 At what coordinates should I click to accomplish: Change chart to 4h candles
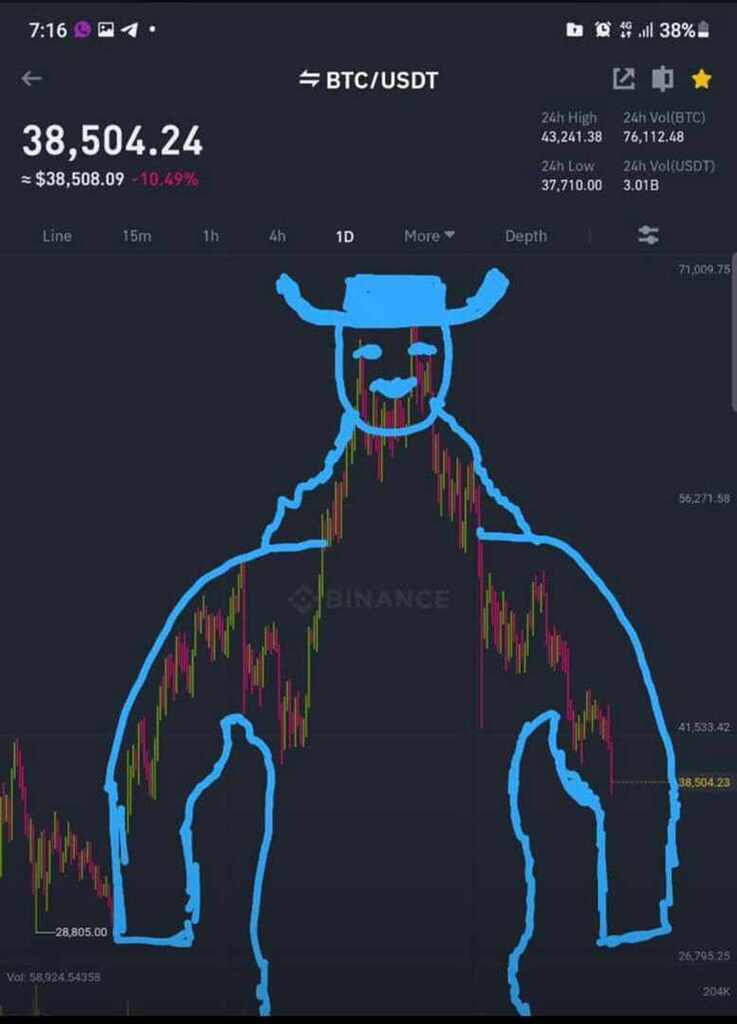(x=277, y=236)
